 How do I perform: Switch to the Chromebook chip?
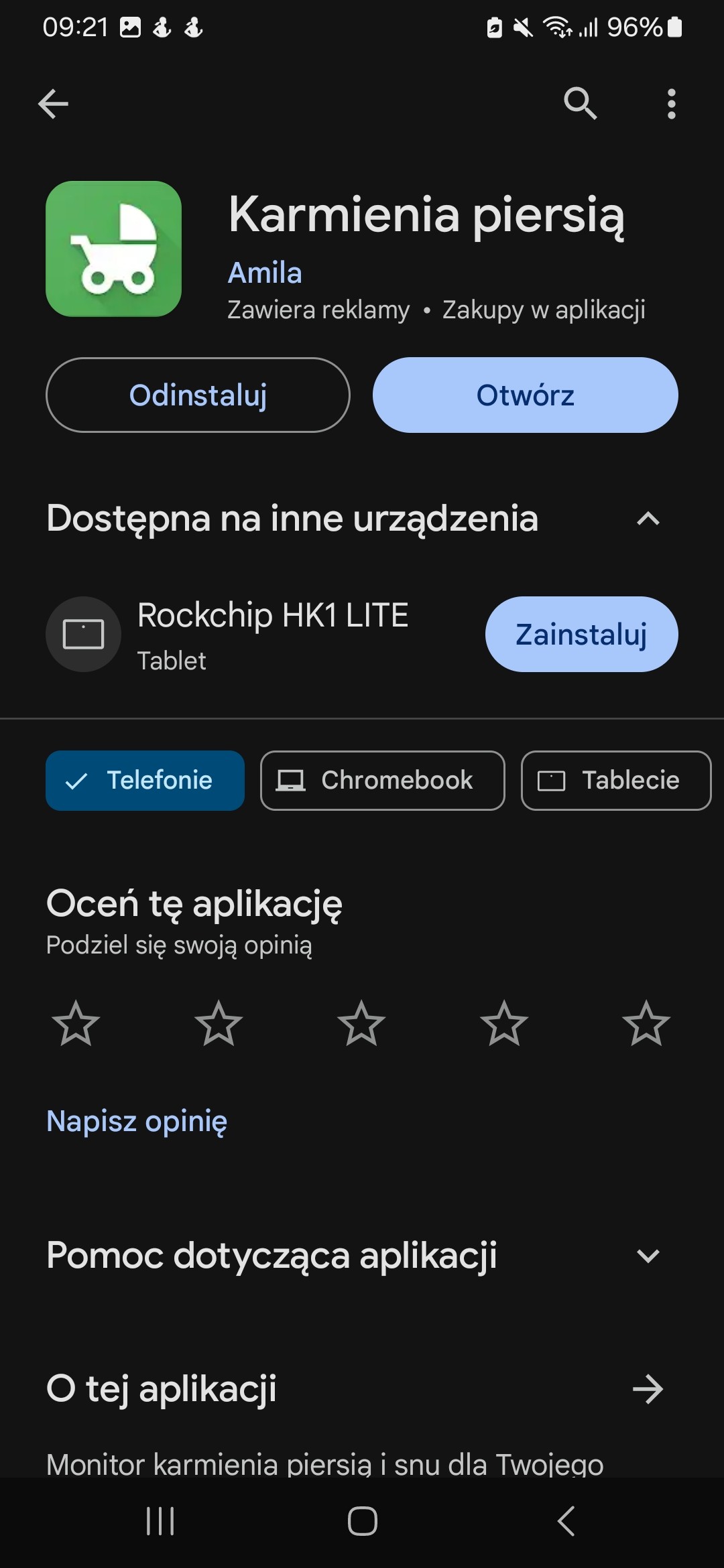(382, 781)
